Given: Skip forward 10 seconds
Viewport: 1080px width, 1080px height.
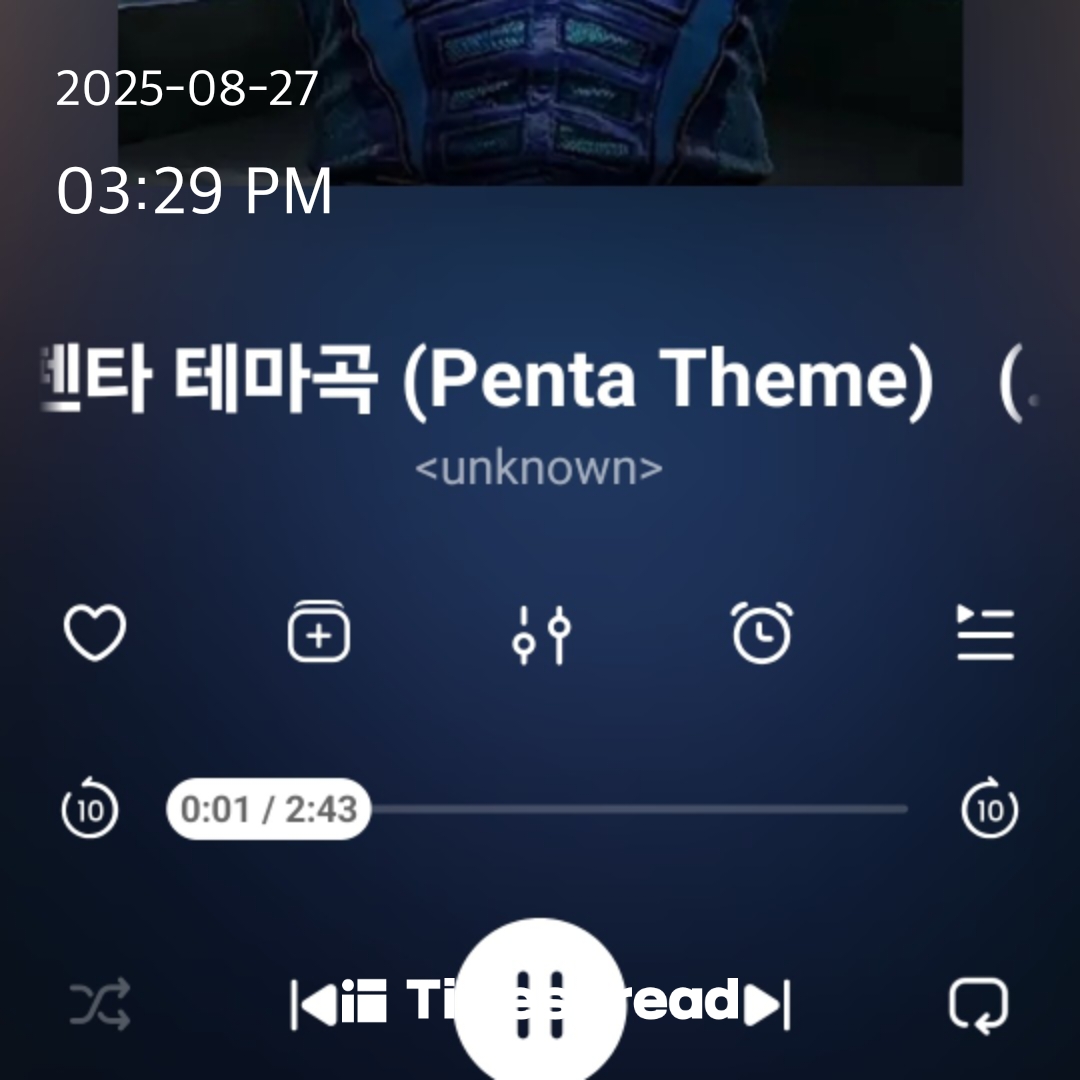Looking at the screenshot, I should pos(990,809).
